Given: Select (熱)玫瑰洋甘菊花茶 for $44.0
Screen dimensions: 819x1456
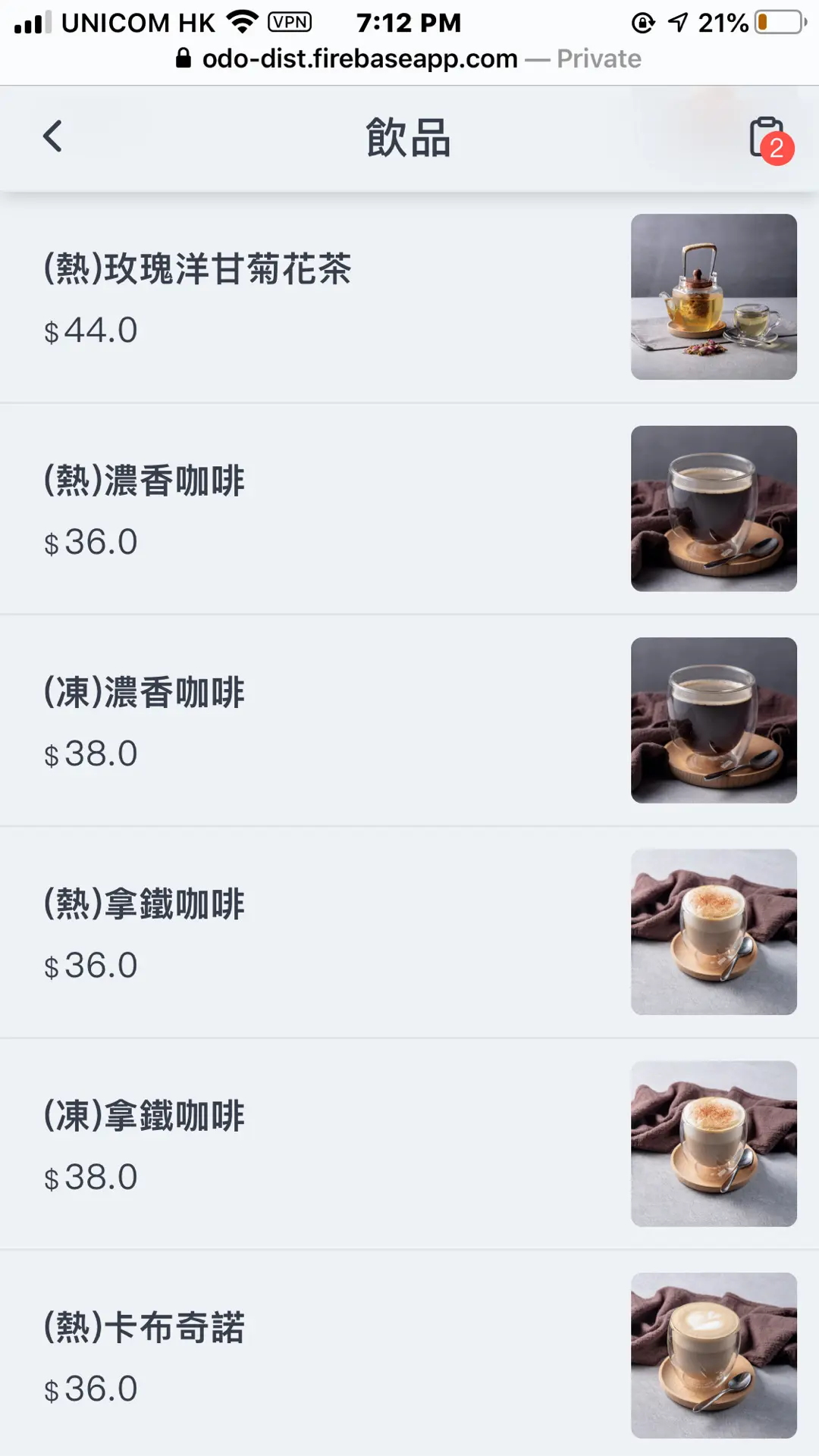Looking at the screenshot, I should [198, 269].
